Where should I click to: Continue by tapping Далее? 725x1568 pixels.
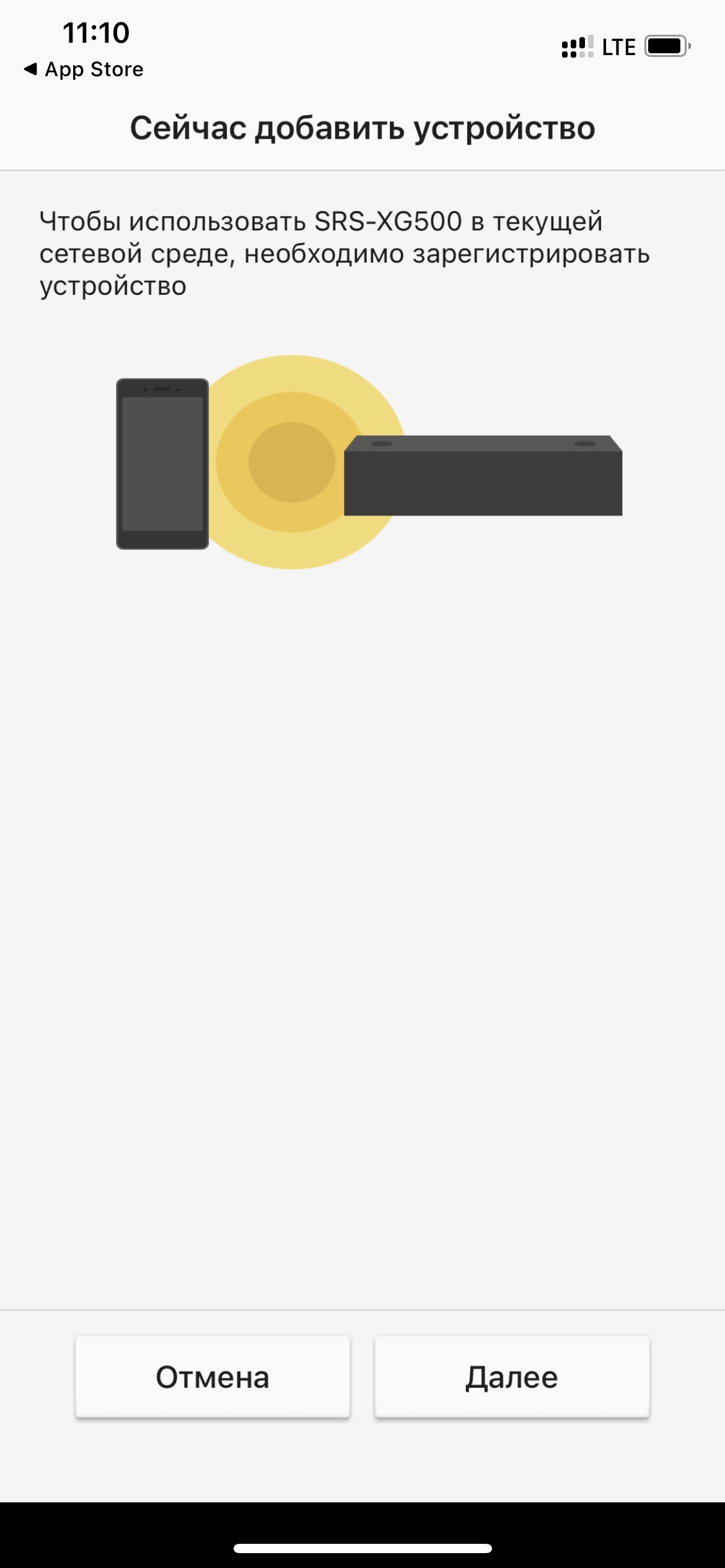[x=512, y=1377]
